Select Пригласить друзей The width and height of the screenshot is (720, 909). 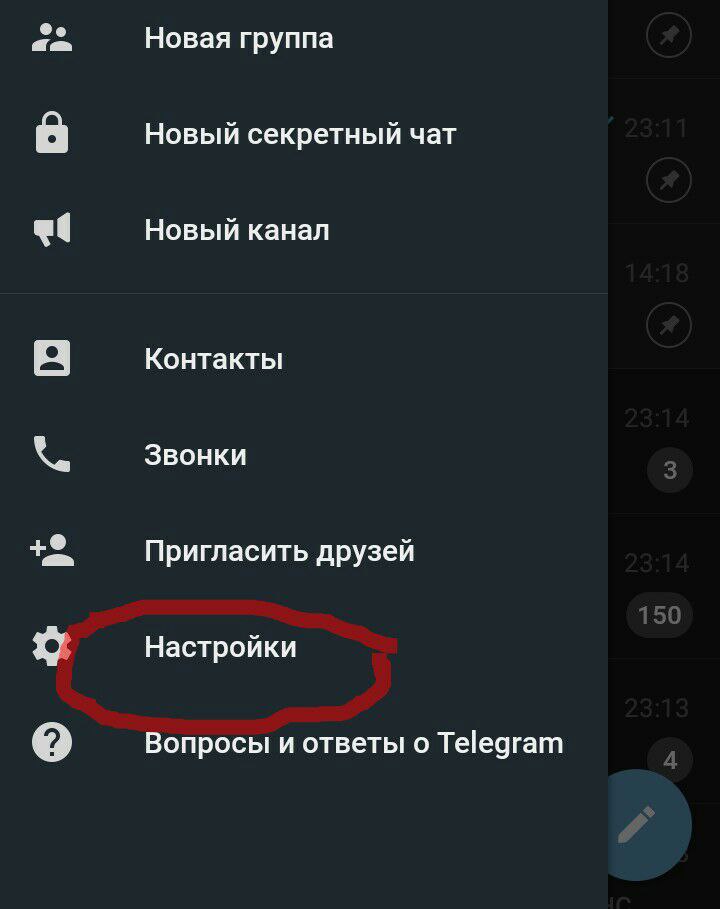tap(279, 551)
